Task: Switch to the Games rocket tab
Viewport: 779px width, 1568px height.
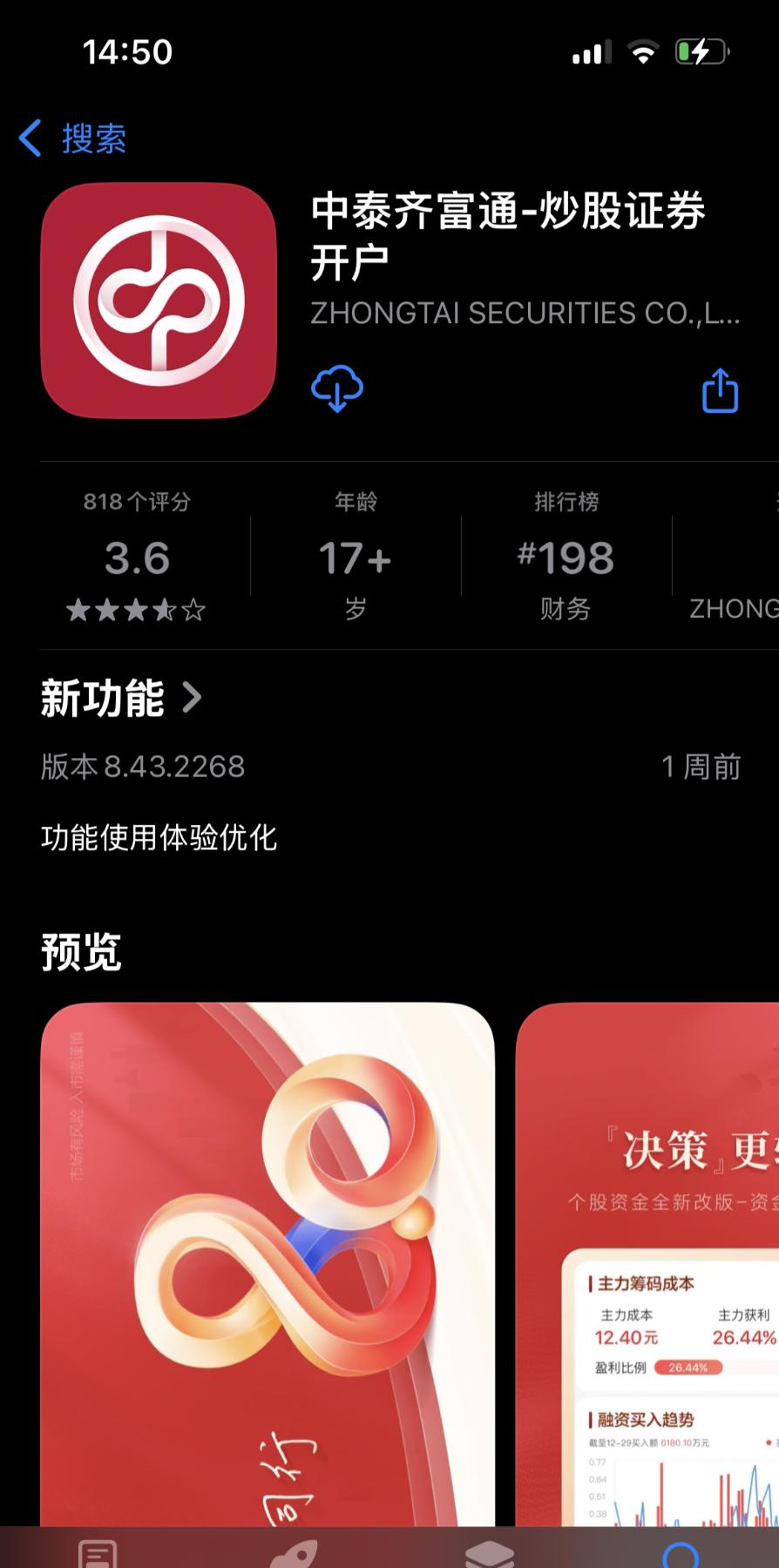Action: (x=293, y=1552)
